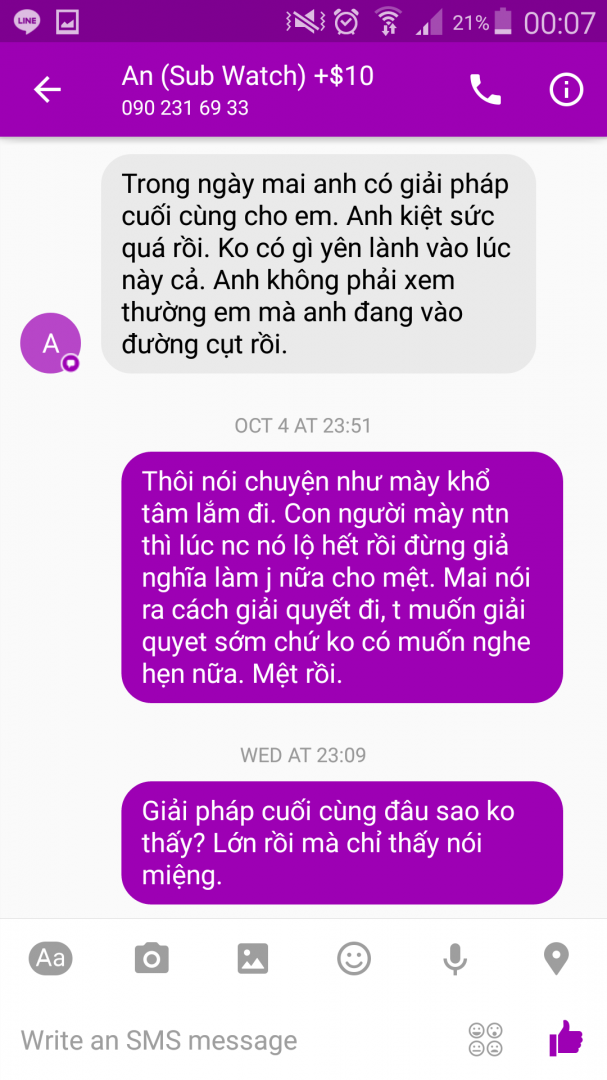Screen dimensions: 607x1080
Task: Open the emoji smiley picker
Action: [x=353, y=958]
